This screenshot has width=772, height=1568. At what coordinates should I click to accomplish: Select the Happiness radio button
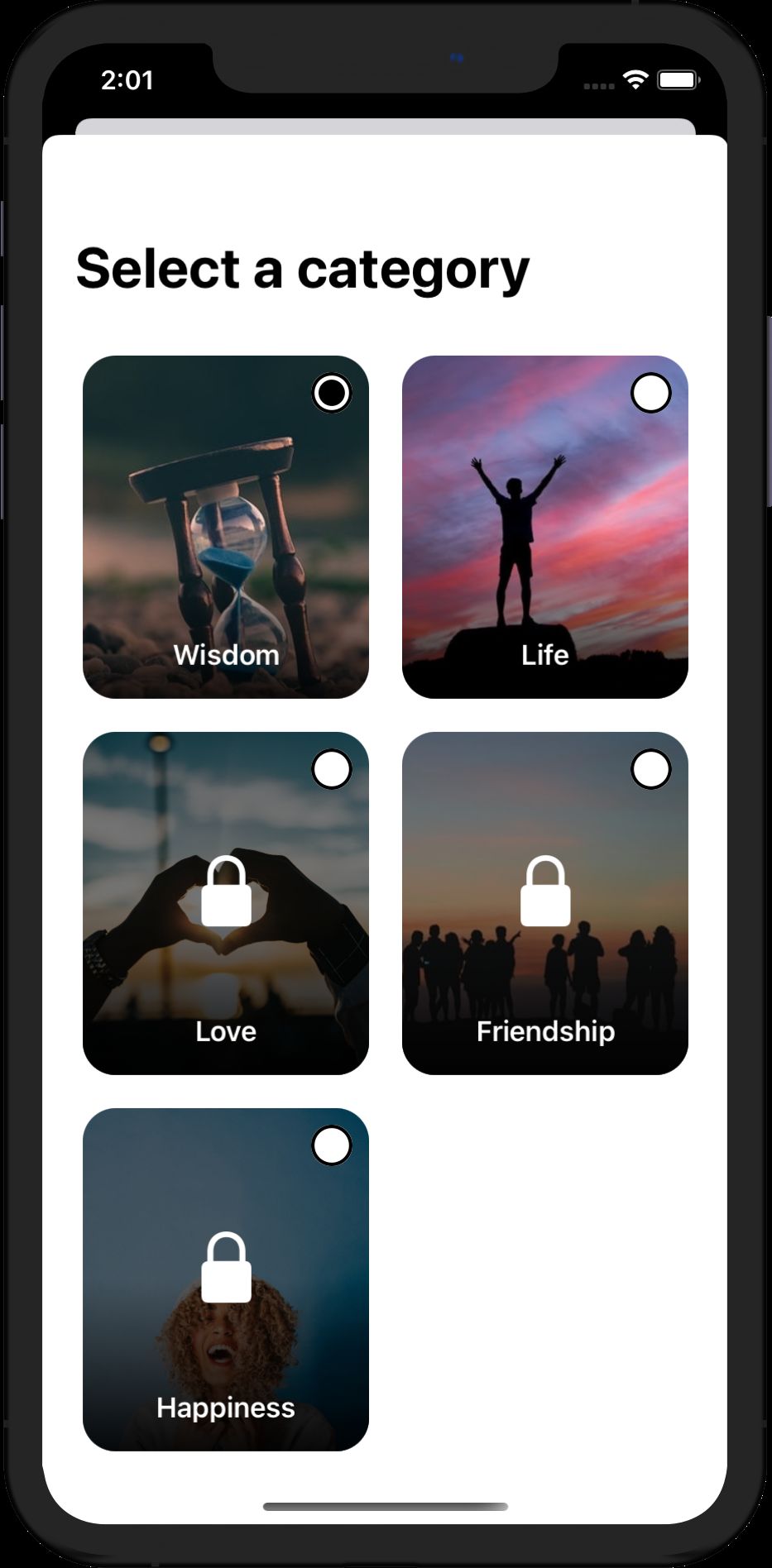[332, 1145]
